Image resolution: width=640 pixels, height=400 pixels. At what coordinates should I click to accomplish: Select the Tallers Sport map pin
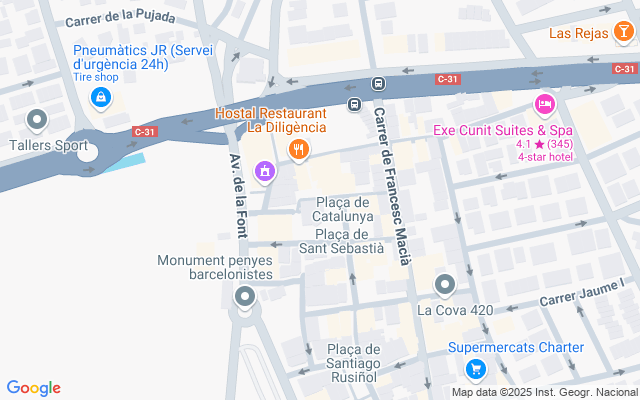[38, 121]
